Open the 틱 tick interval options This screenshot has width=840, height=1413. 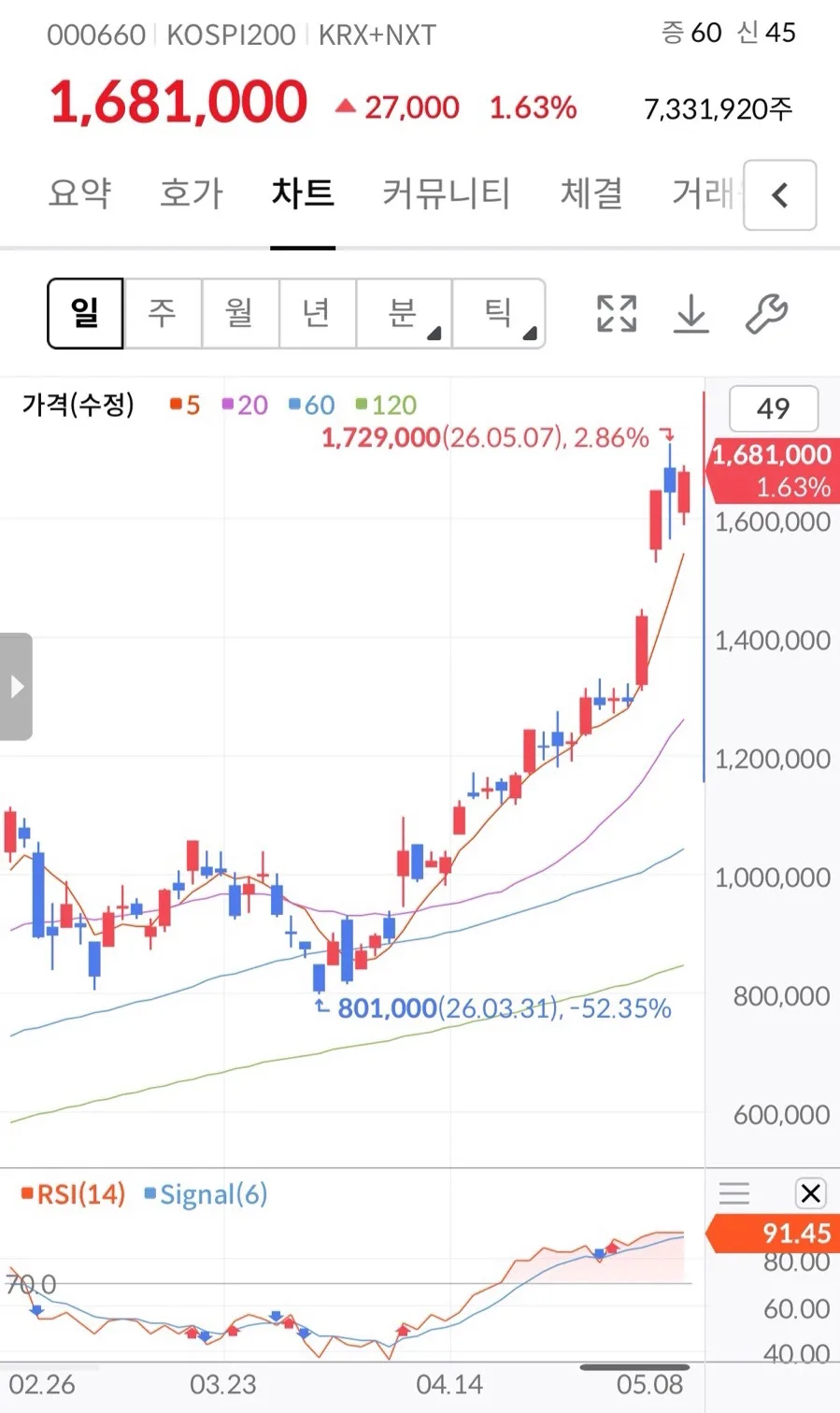point(499,313)
